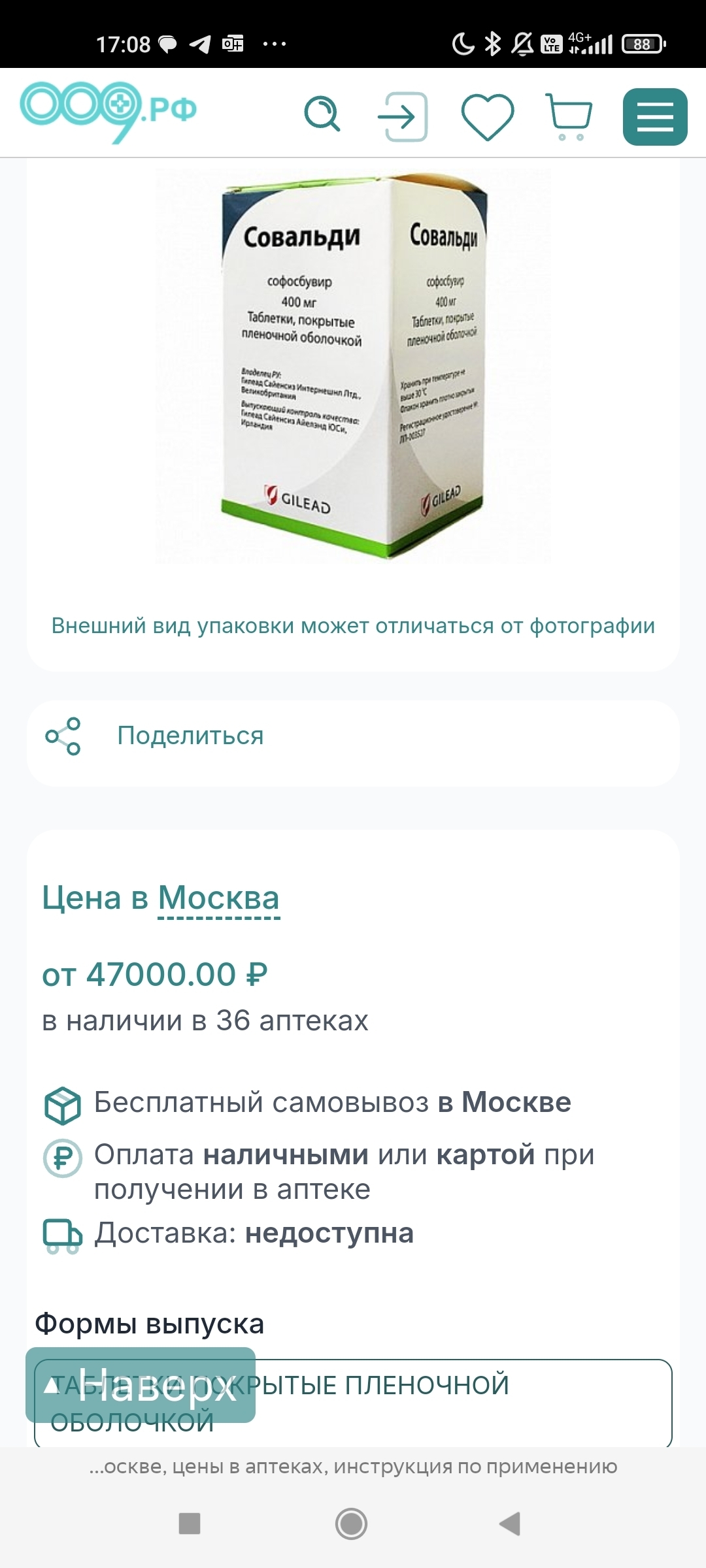View the Совальди product photo
The width and height of the screenshot is (706, 1568).
(353, 366)
